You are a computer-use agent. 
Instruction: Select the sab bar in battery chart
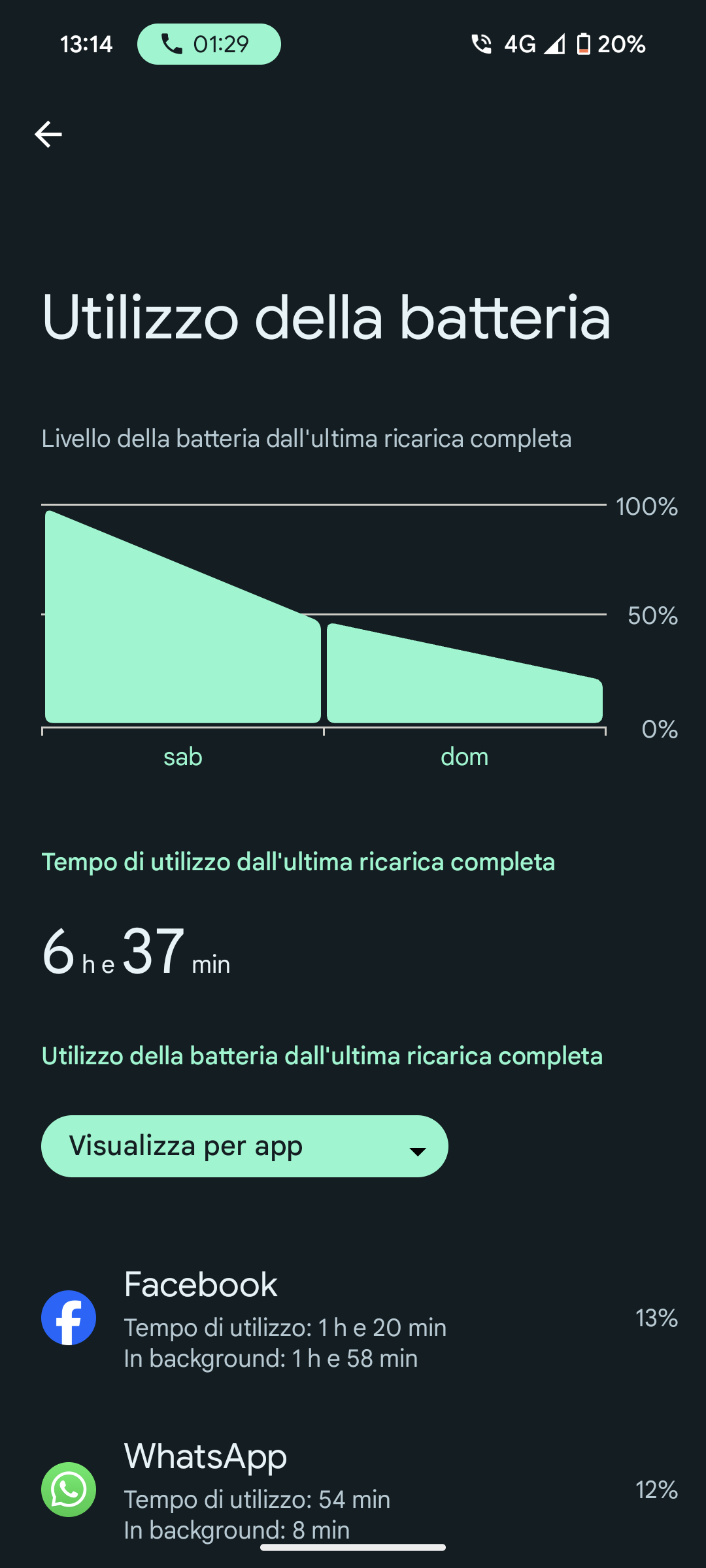183,617
